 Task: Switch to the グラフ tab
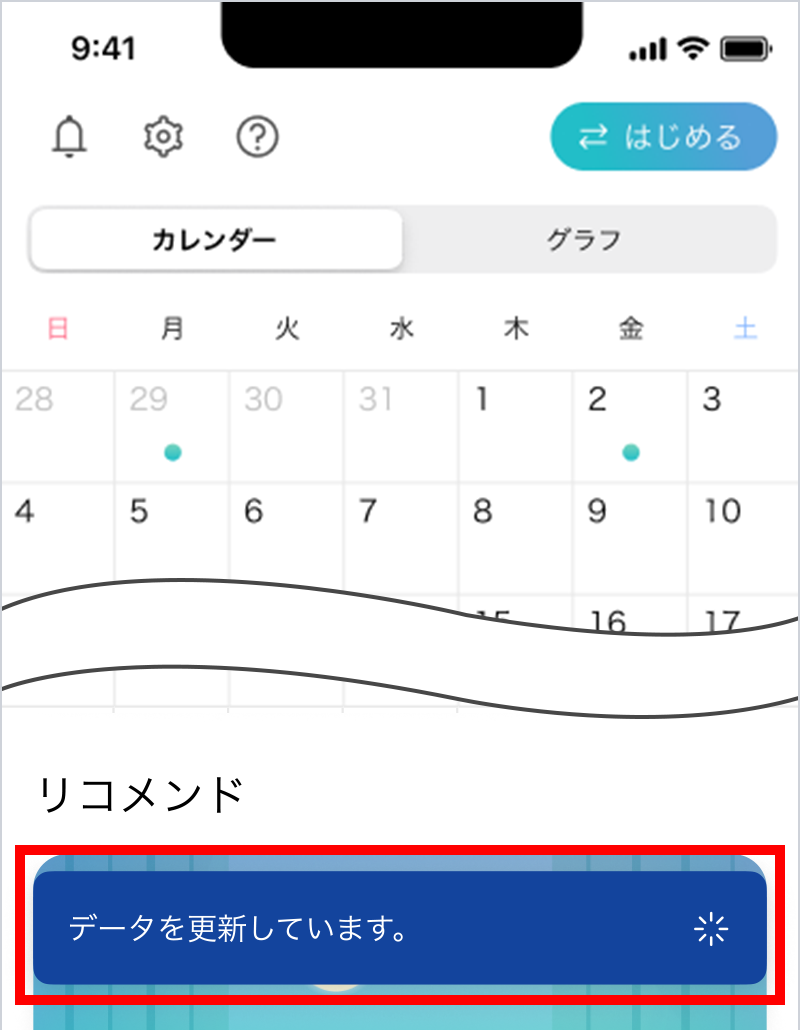(x=585, y=240)
